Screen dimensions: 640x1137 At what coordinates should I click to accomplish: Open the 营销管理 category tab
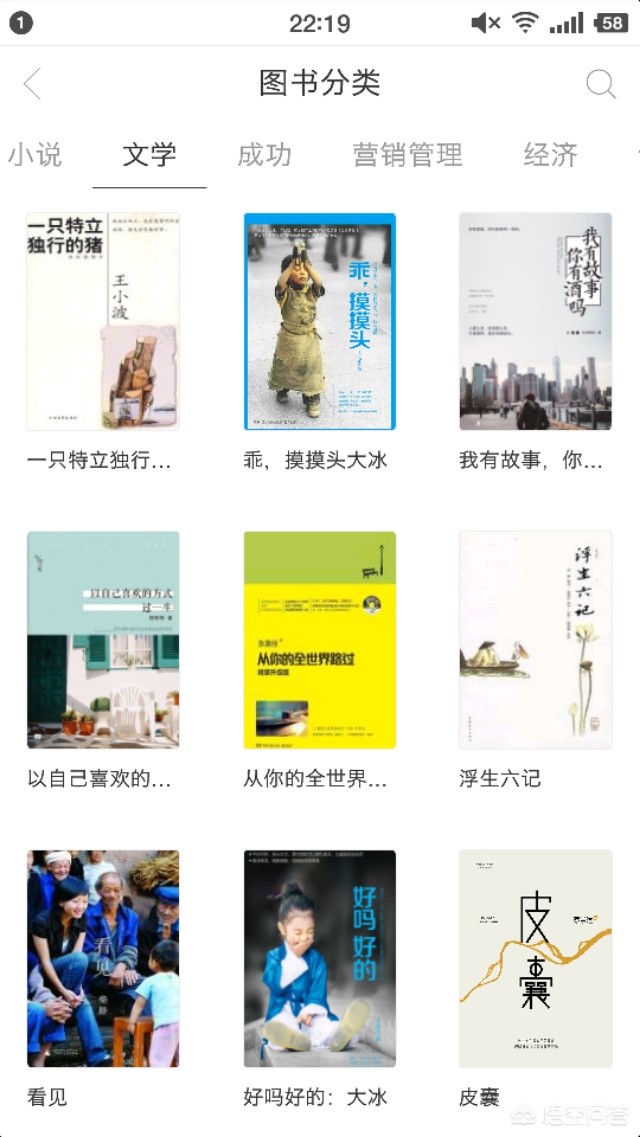coord(407,155)
